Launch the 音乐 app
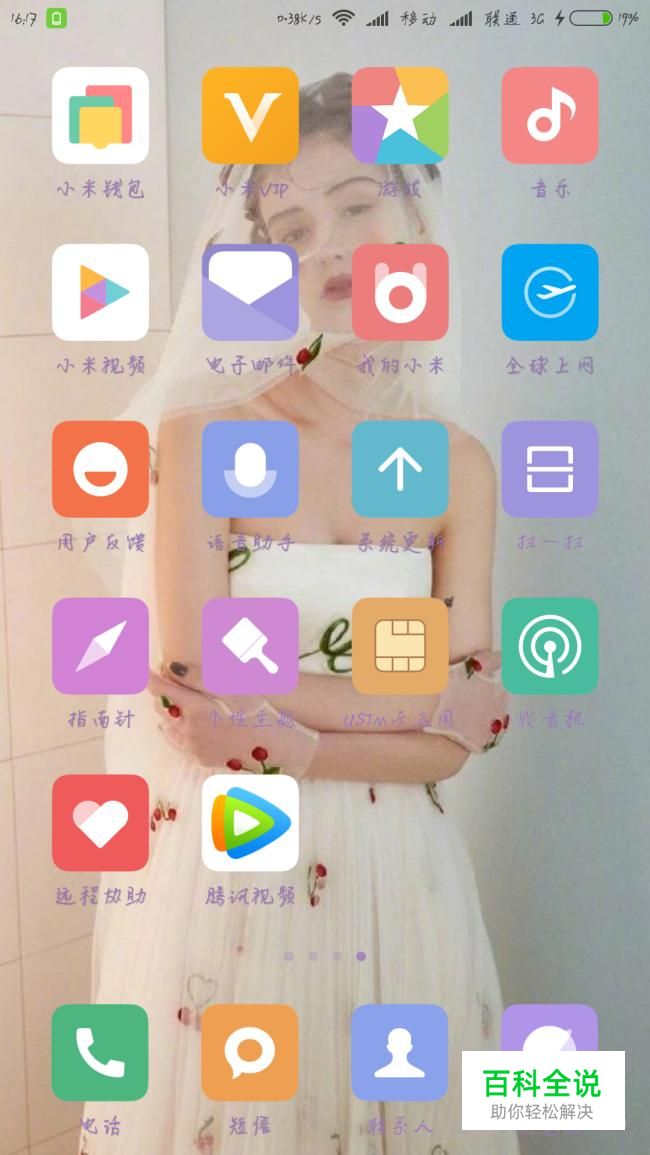 pyautogui.click(x=550, y=115)
